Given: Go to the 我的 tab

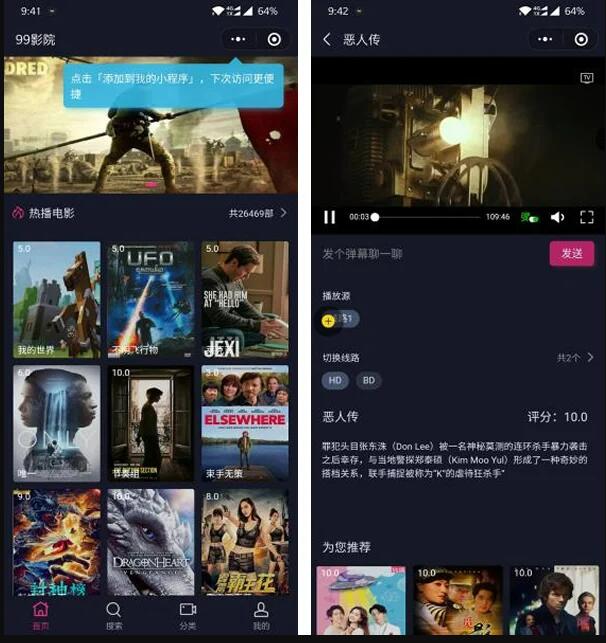Looking at the screenshot, I should click(261, 615).
